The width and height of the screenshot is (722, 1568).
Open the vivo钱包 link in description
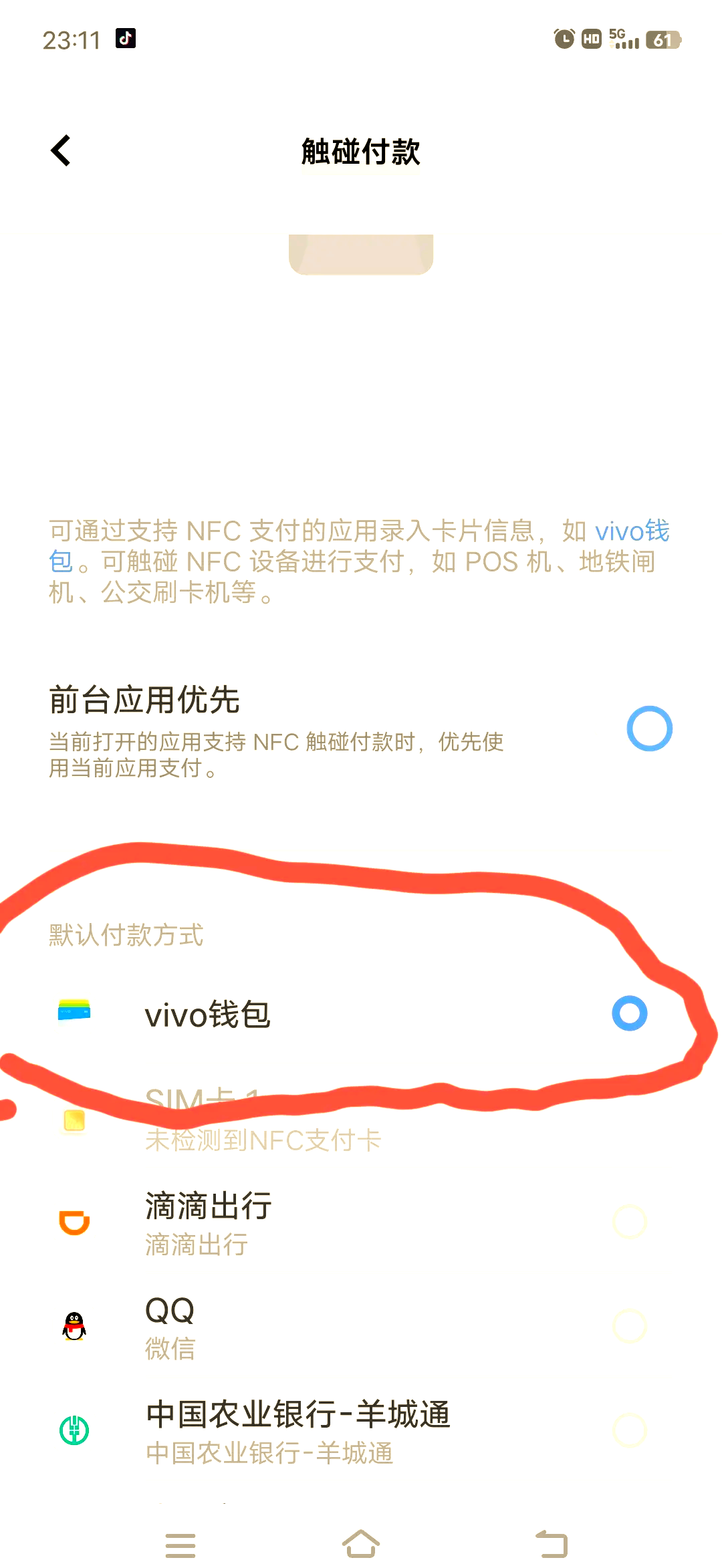click(x=631, y=531)
